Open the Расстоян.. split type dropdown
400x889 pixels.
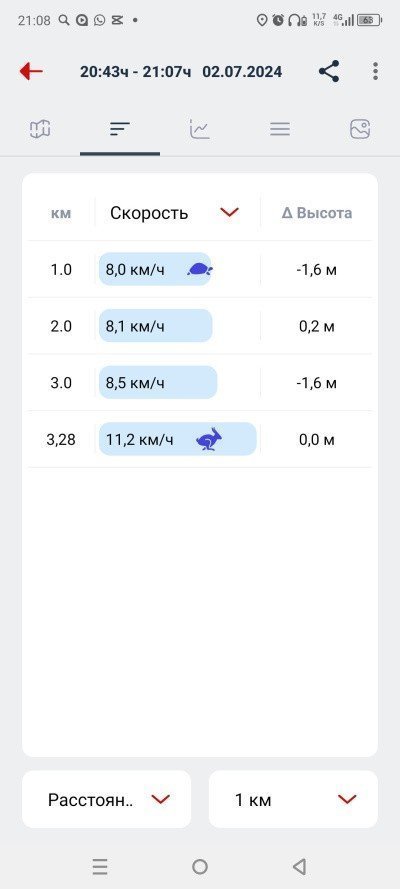[x=107, y=799]
